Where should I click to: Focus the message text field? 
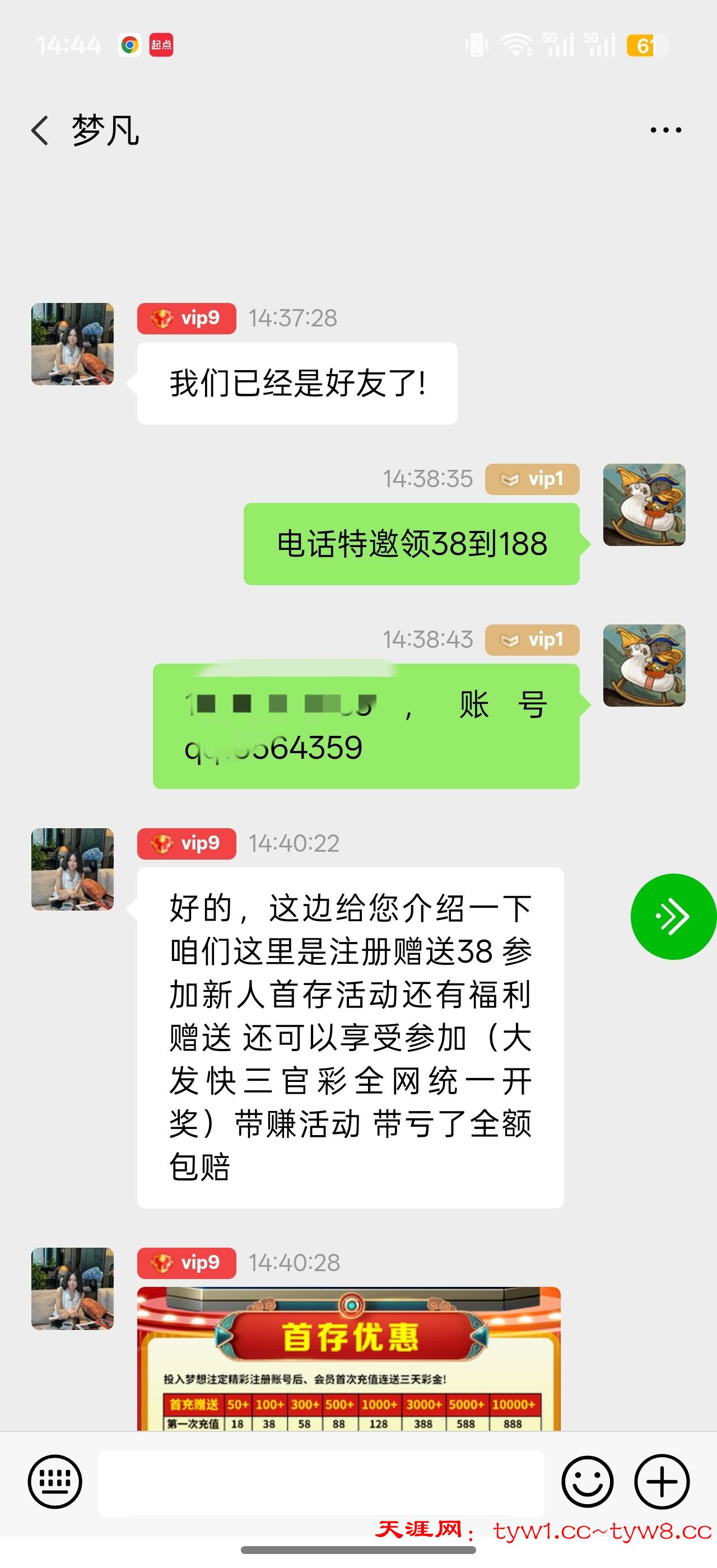pos(321,1482)
